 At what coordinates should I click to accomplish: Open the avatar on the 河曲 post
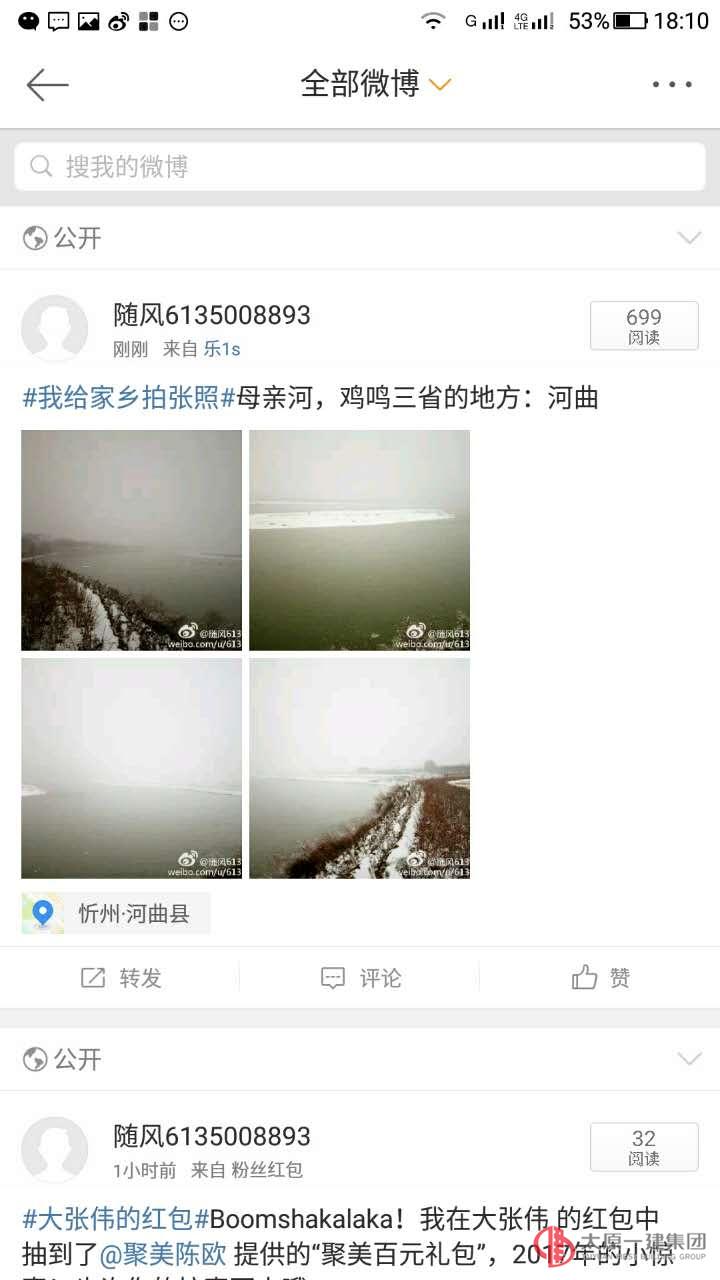point(55,328)
